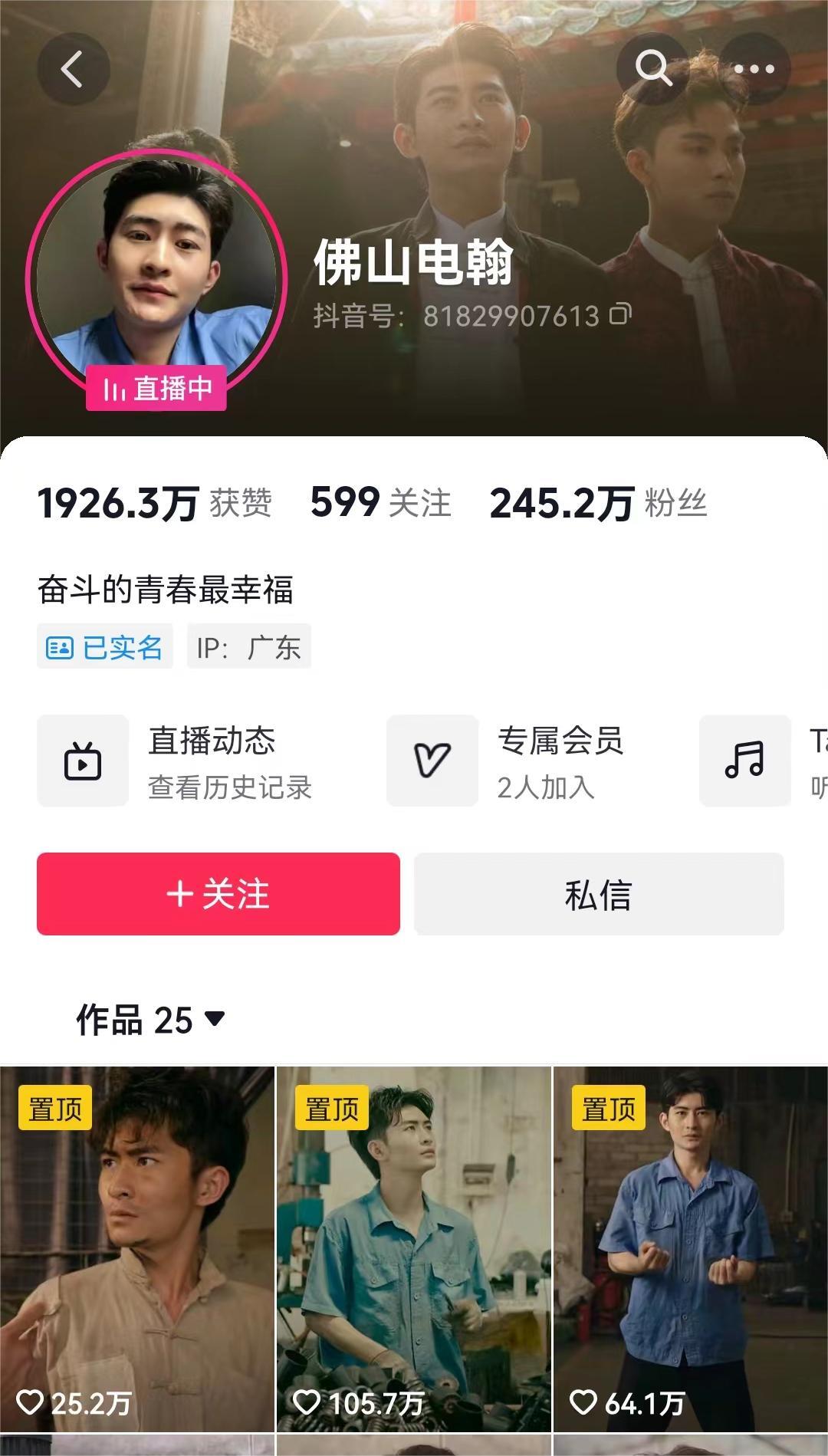Open search on this profile
The width and height of the screenshot is (828, 1456).
[653, 69]
